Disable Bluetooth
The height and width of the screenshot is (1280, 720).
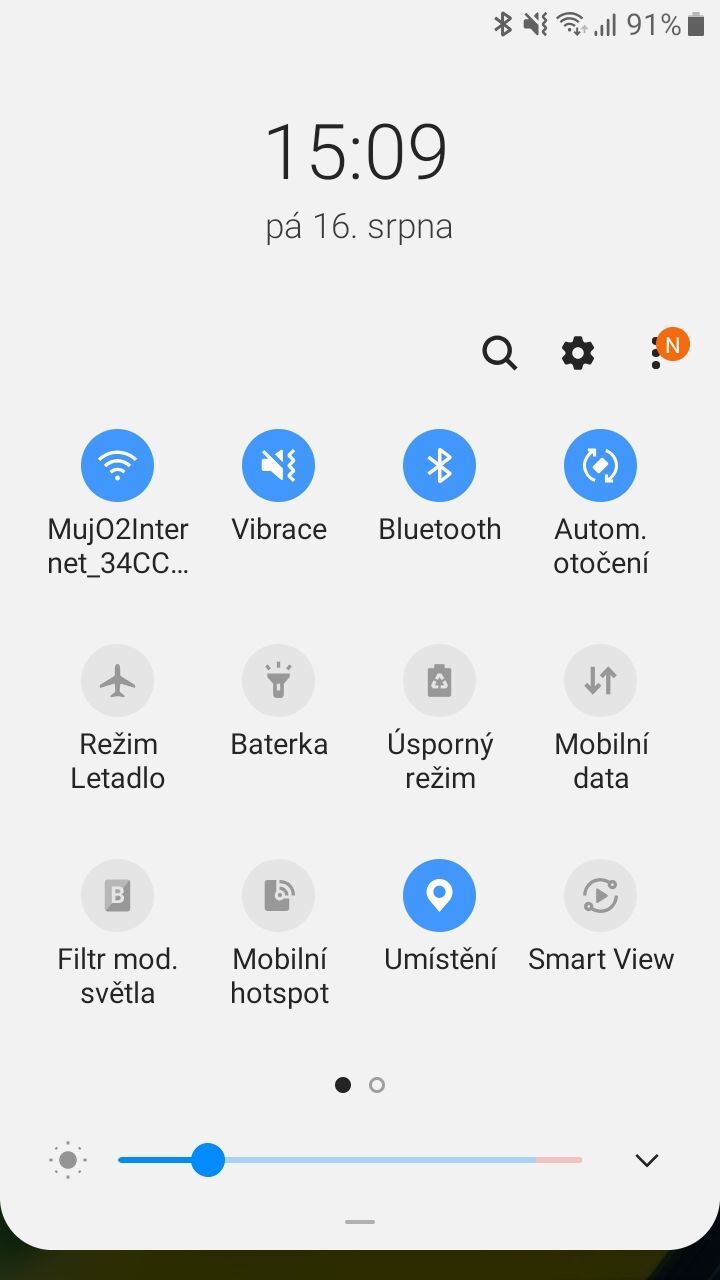point(439,465)
